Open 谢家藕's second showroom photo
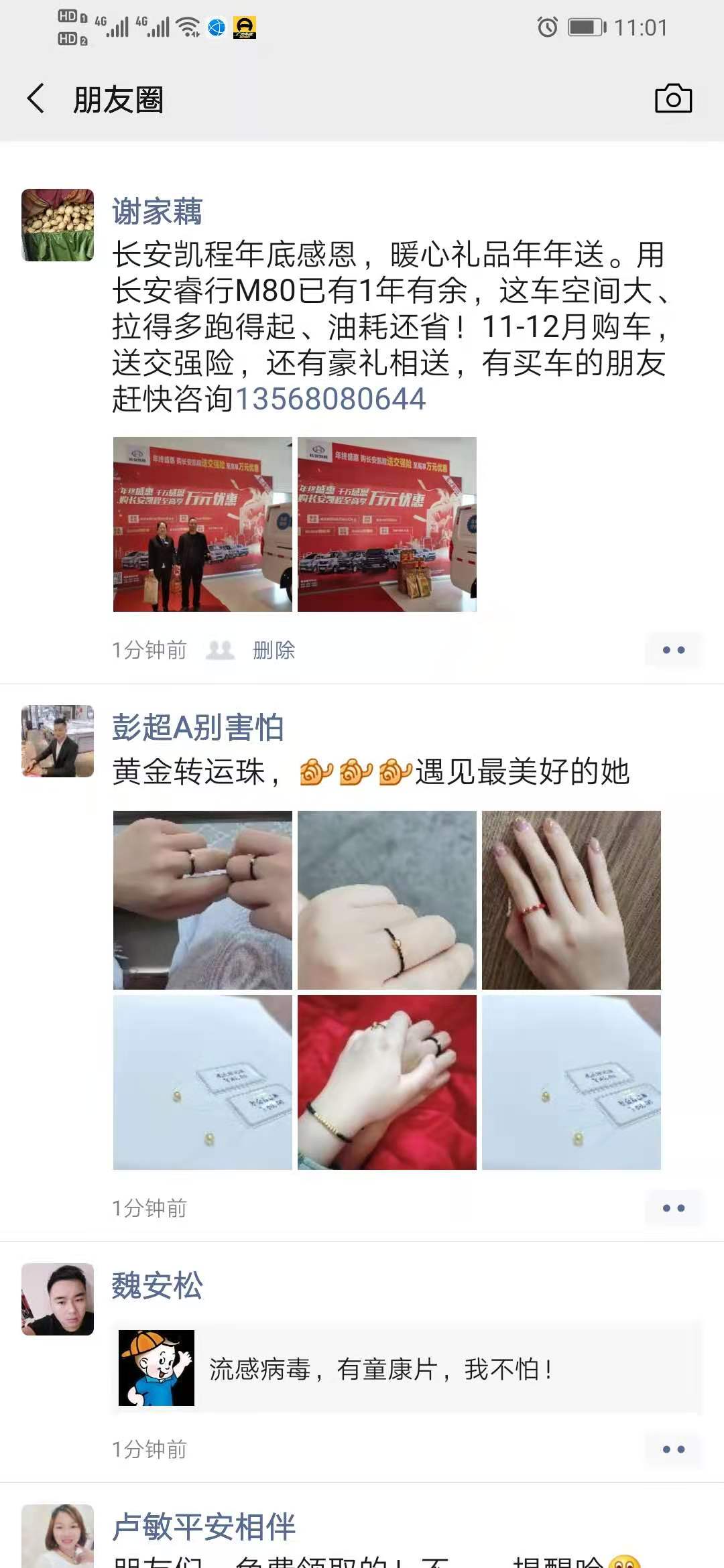The height and width of the screenshot is (1568, 724). point(387,524)
